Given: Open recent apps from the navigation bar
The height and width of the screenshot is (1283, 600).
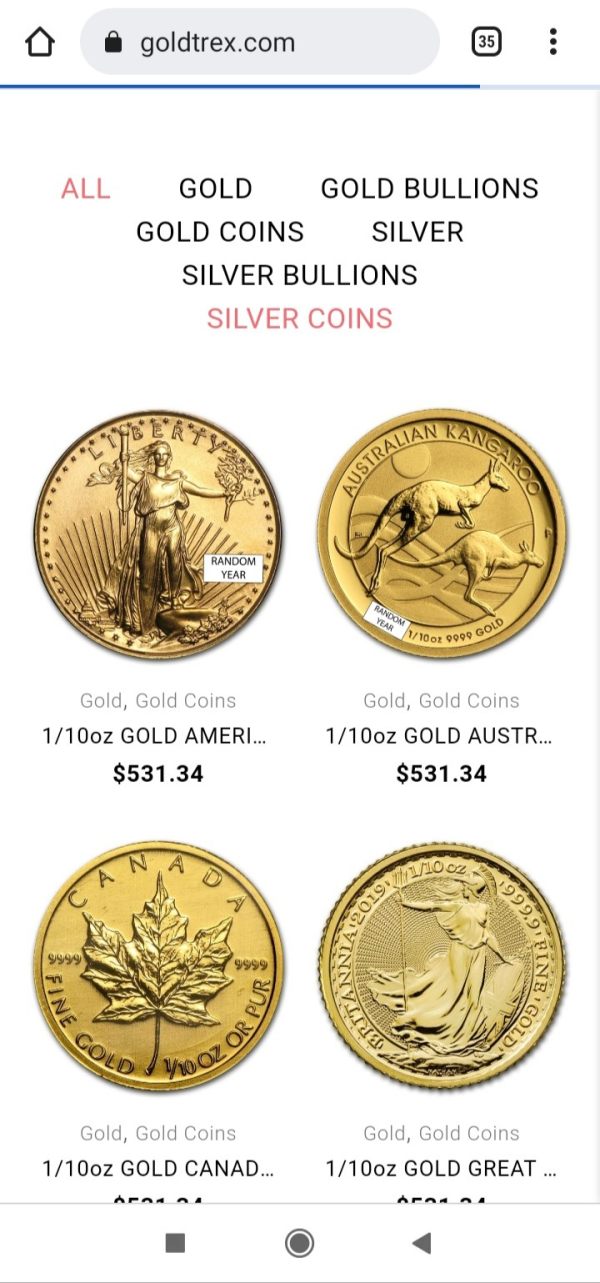Looking at the screenshot, I should pos(175,1243).
